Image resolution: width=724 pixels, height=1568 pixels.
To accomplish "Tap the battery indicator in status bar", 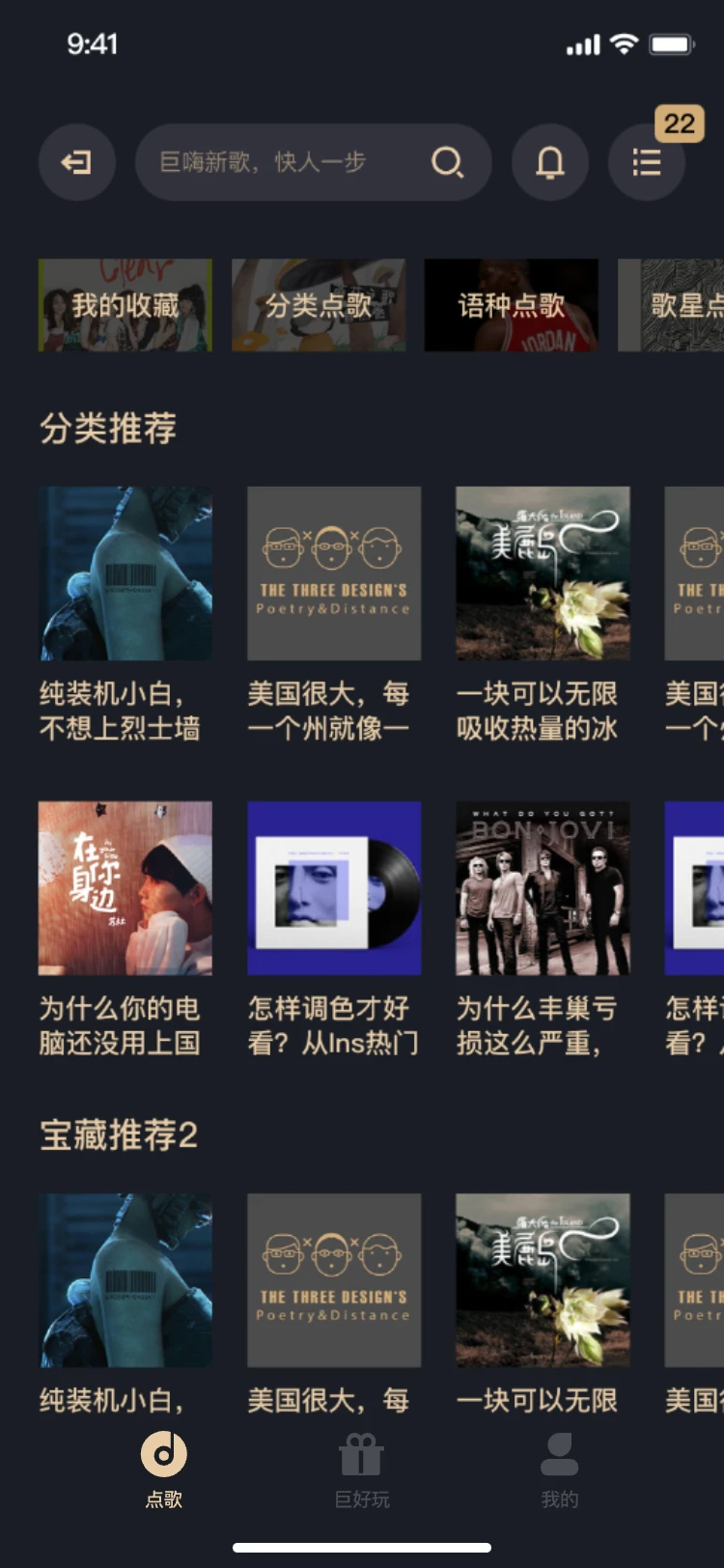I will [x=673, y=43].
